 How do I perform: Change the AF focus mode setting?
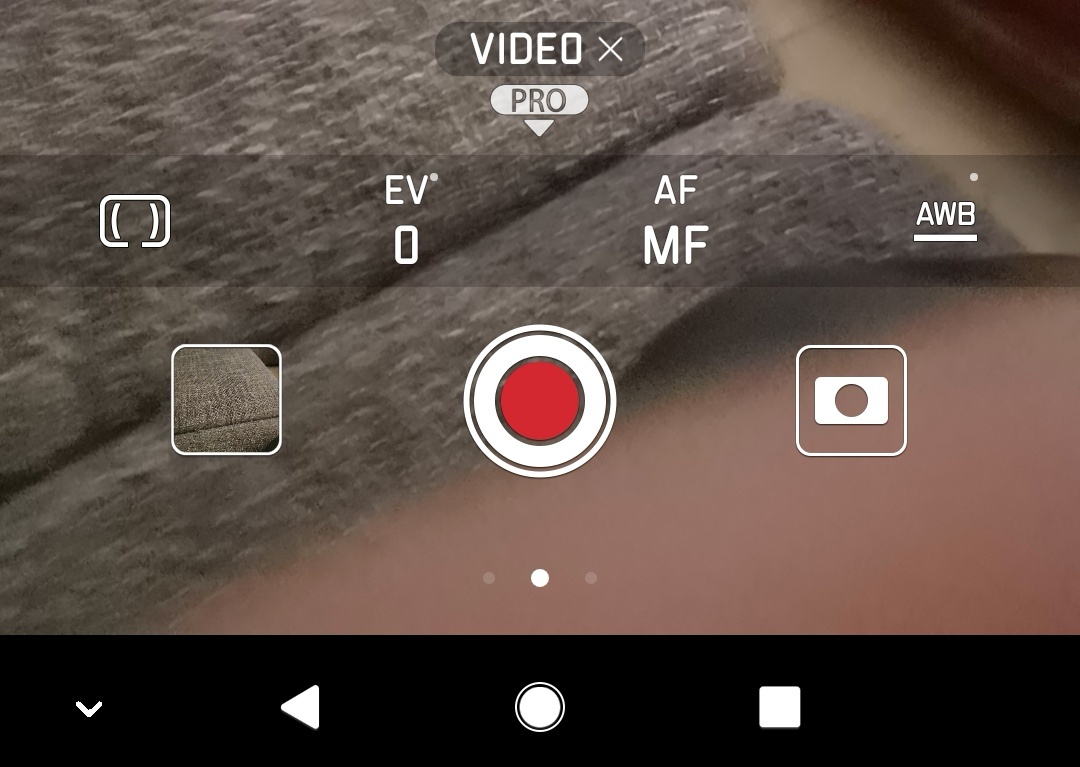tap(676, 221)
